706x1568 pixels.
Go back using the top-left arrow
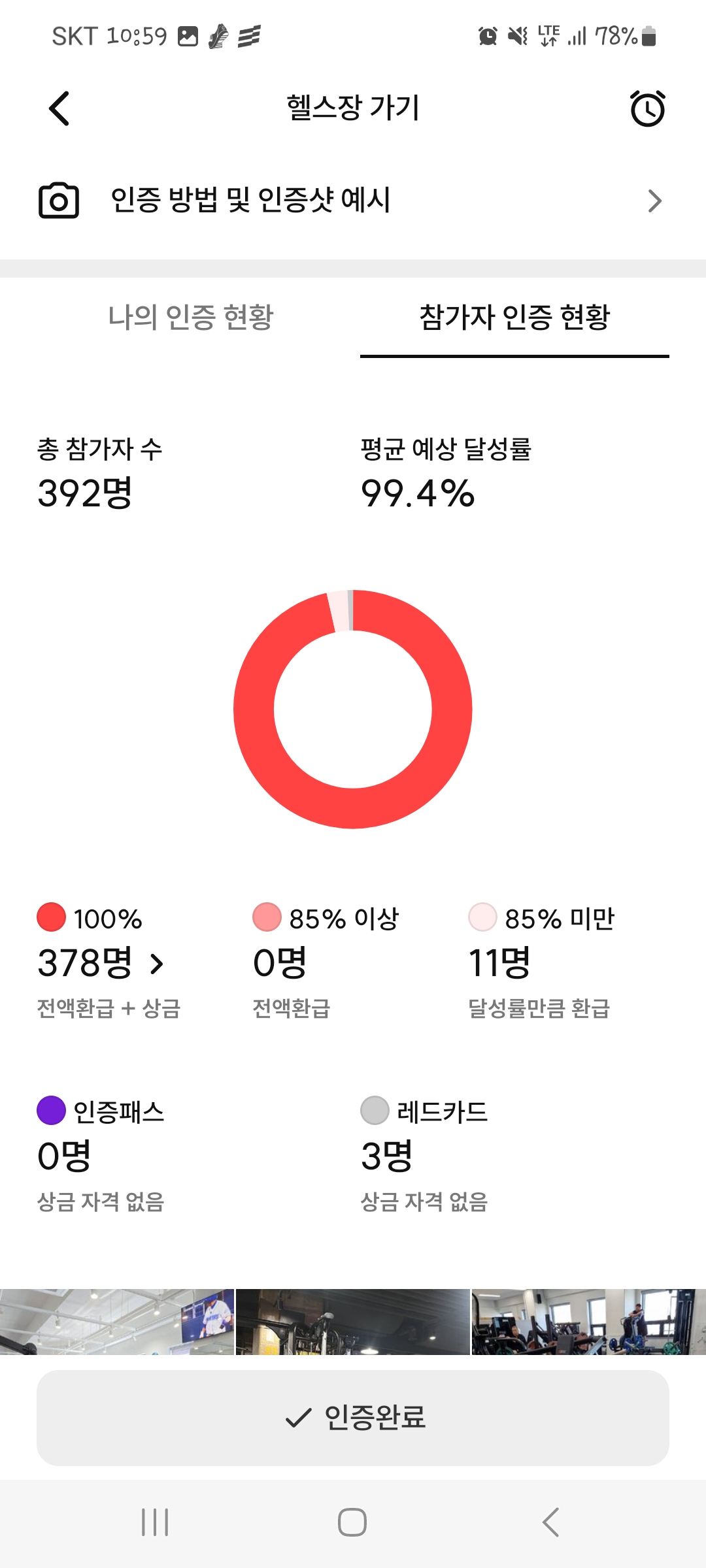[x=59, y=108]
